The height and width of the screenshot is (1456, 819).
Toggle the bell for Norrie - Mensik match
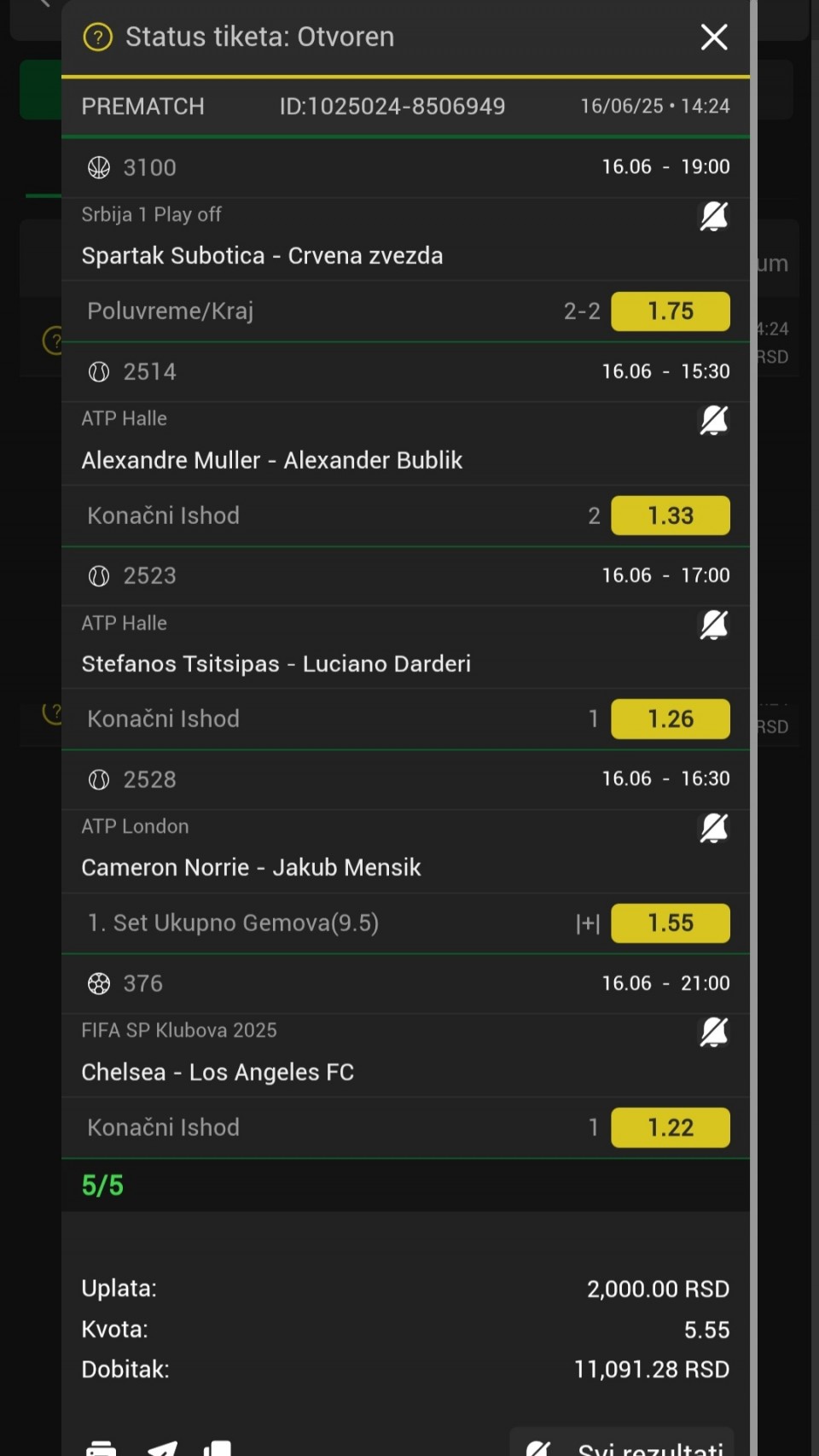713,828
